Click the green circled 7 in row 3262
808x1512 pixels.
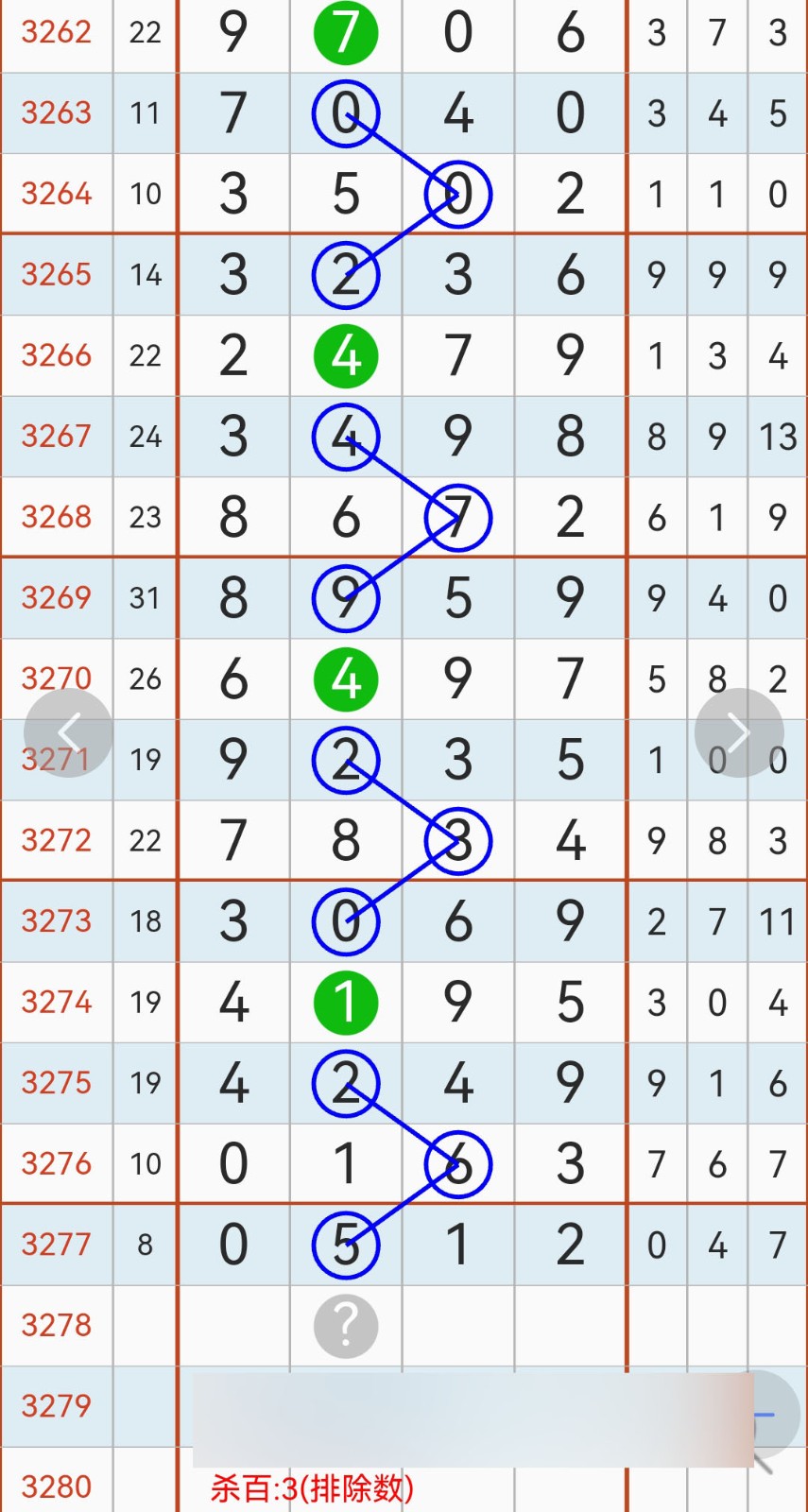[x=346, y=31]
